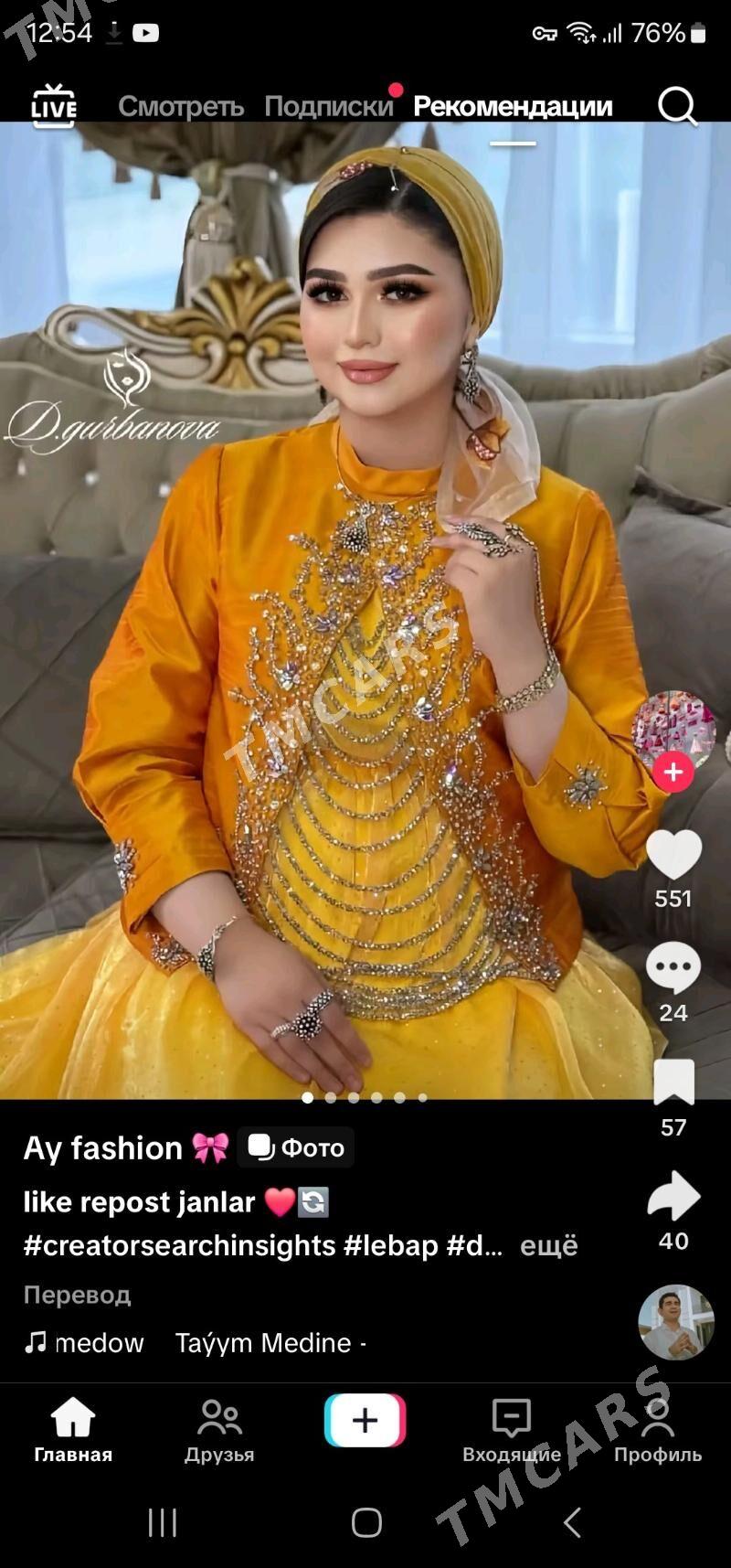Open the spinning sound disc

tap(675, 1322)
